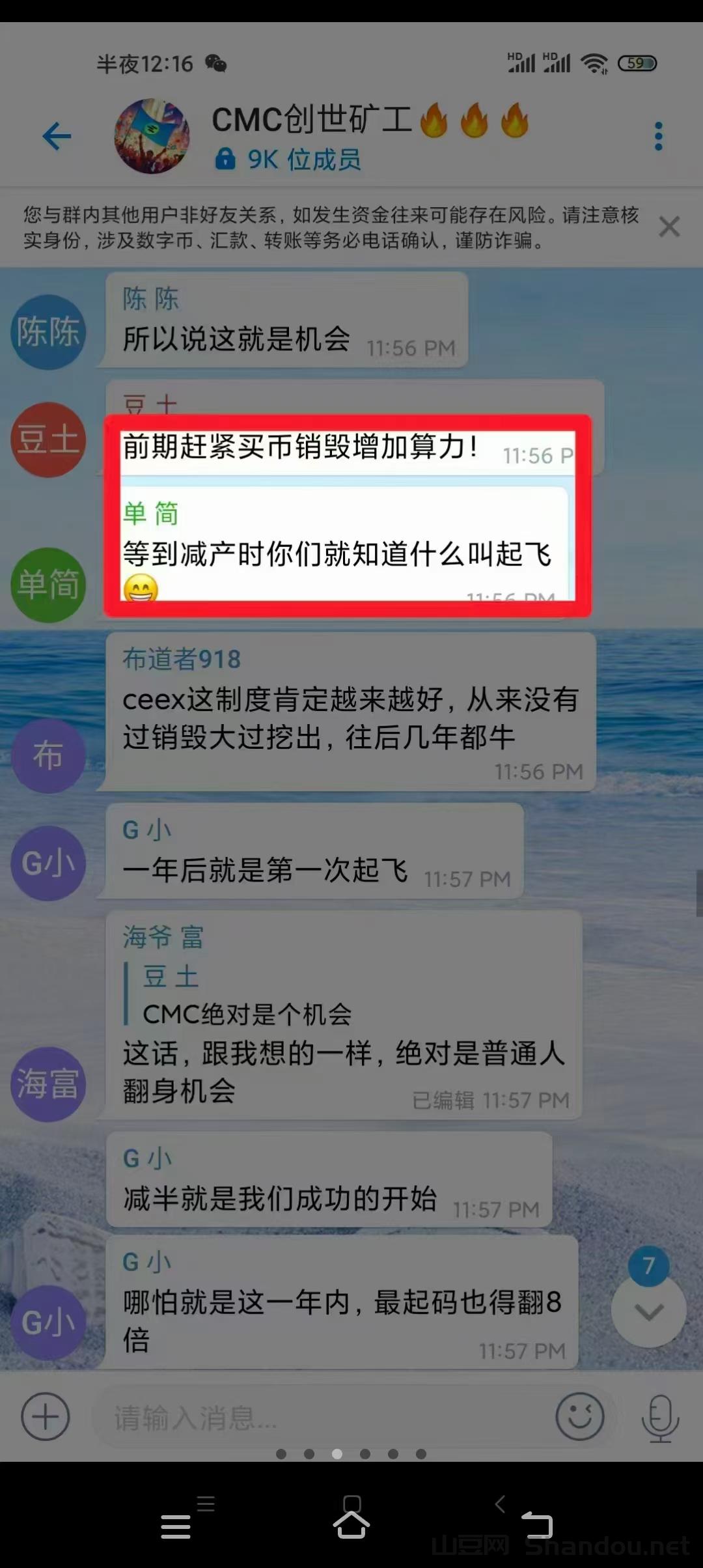Viewport: 703px width, 1568px height.
Task: View 陈陈's profile via the avatar
Action: point(48,332)
